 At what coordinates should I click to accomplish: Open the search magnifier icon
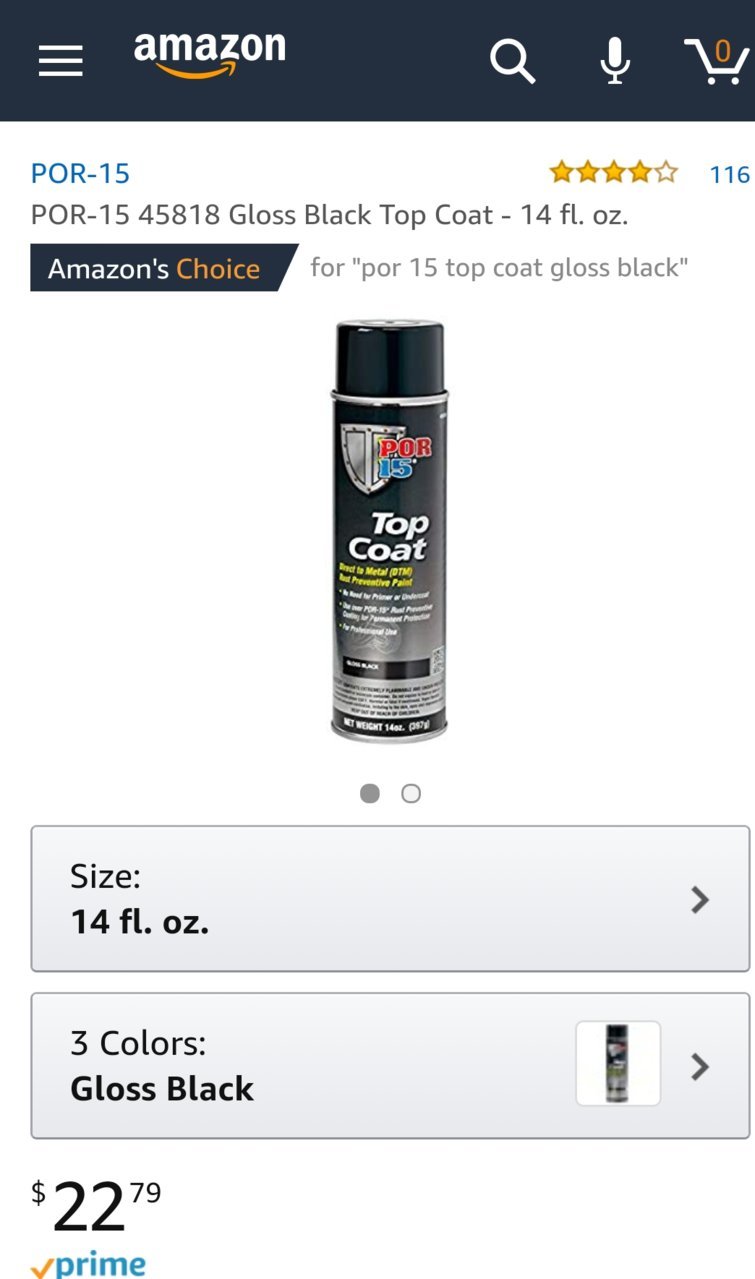(x=512, y=61)
